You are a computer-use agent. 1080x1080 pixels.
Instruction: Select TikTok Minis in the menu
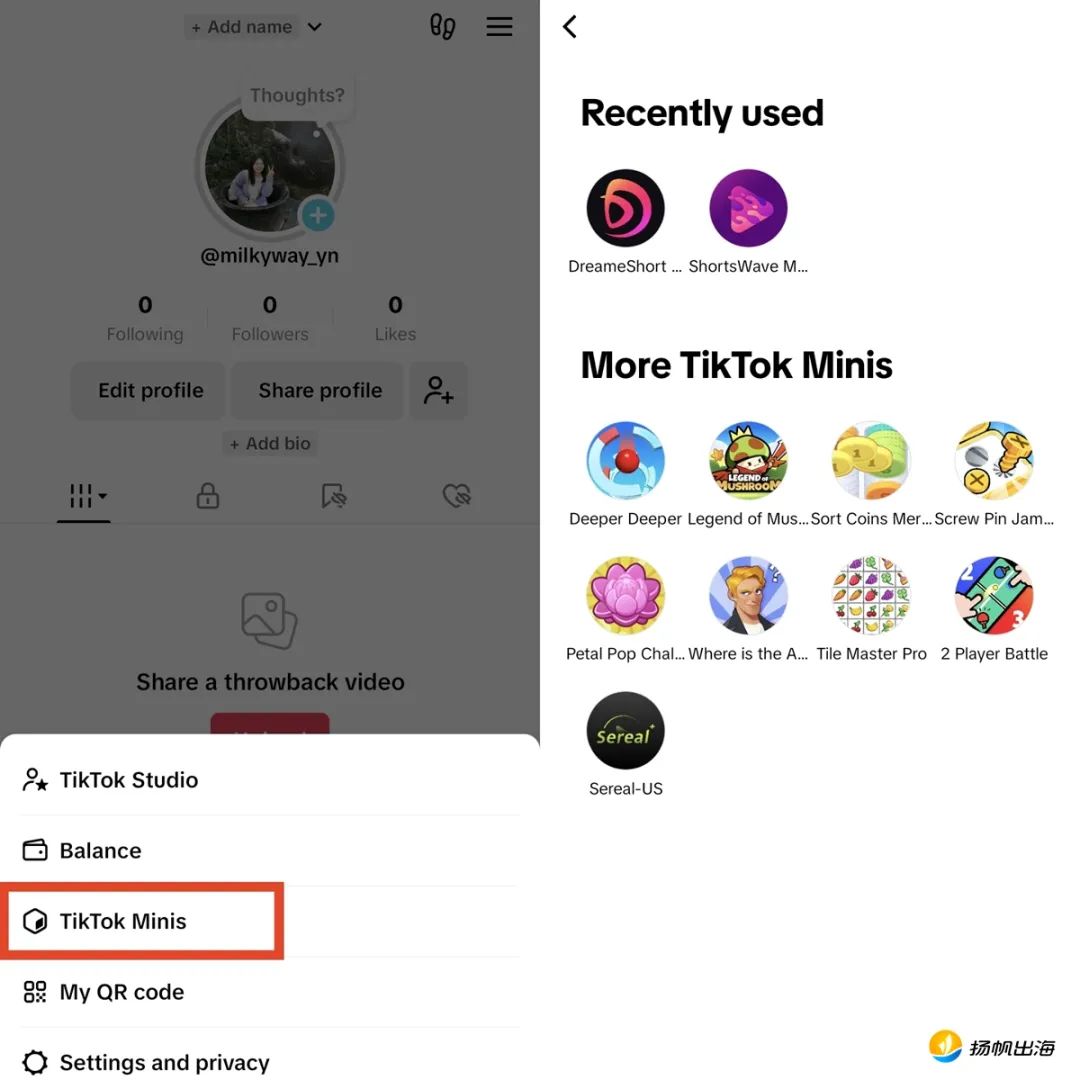click(x=122, y=921)
